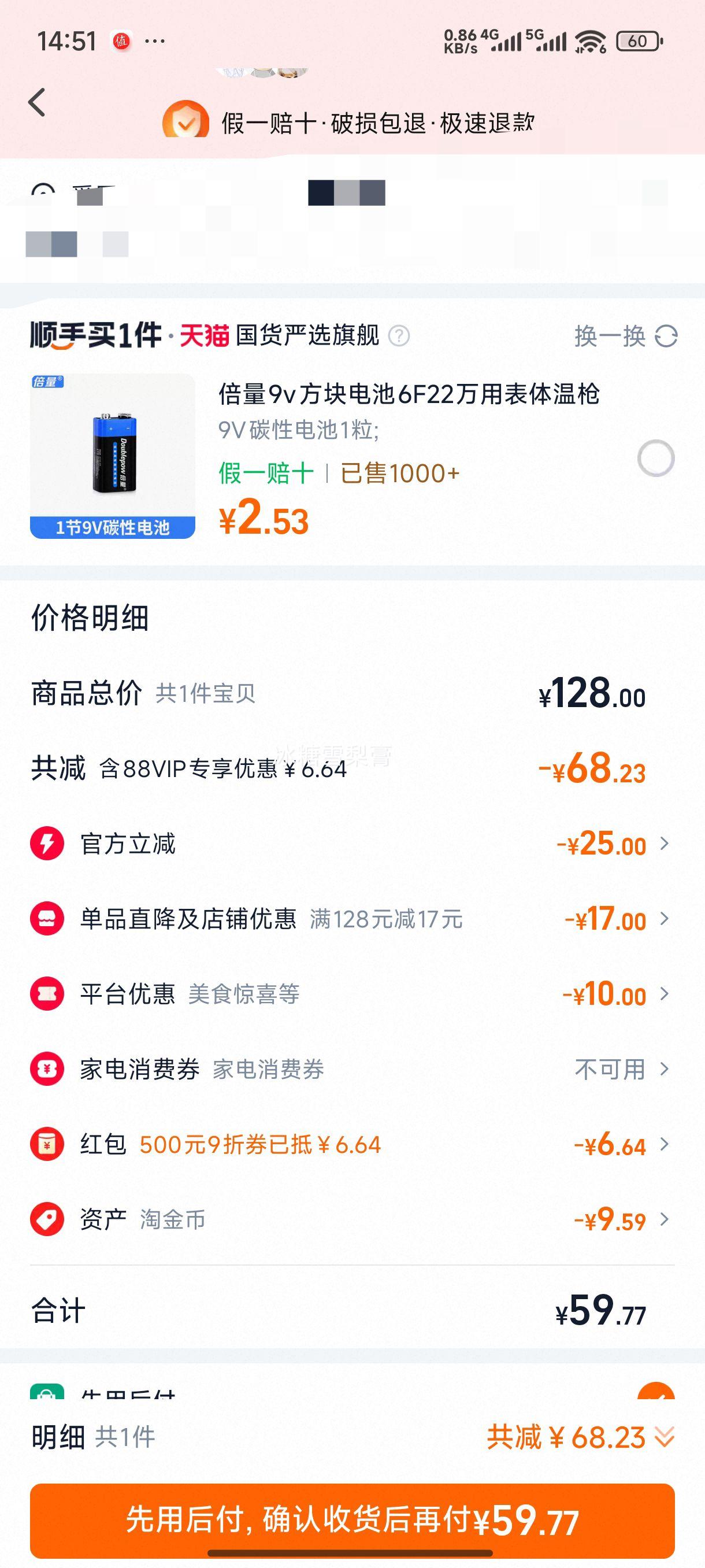Click the ticket icon next to 平台优惠

click(x=47, y=995)
